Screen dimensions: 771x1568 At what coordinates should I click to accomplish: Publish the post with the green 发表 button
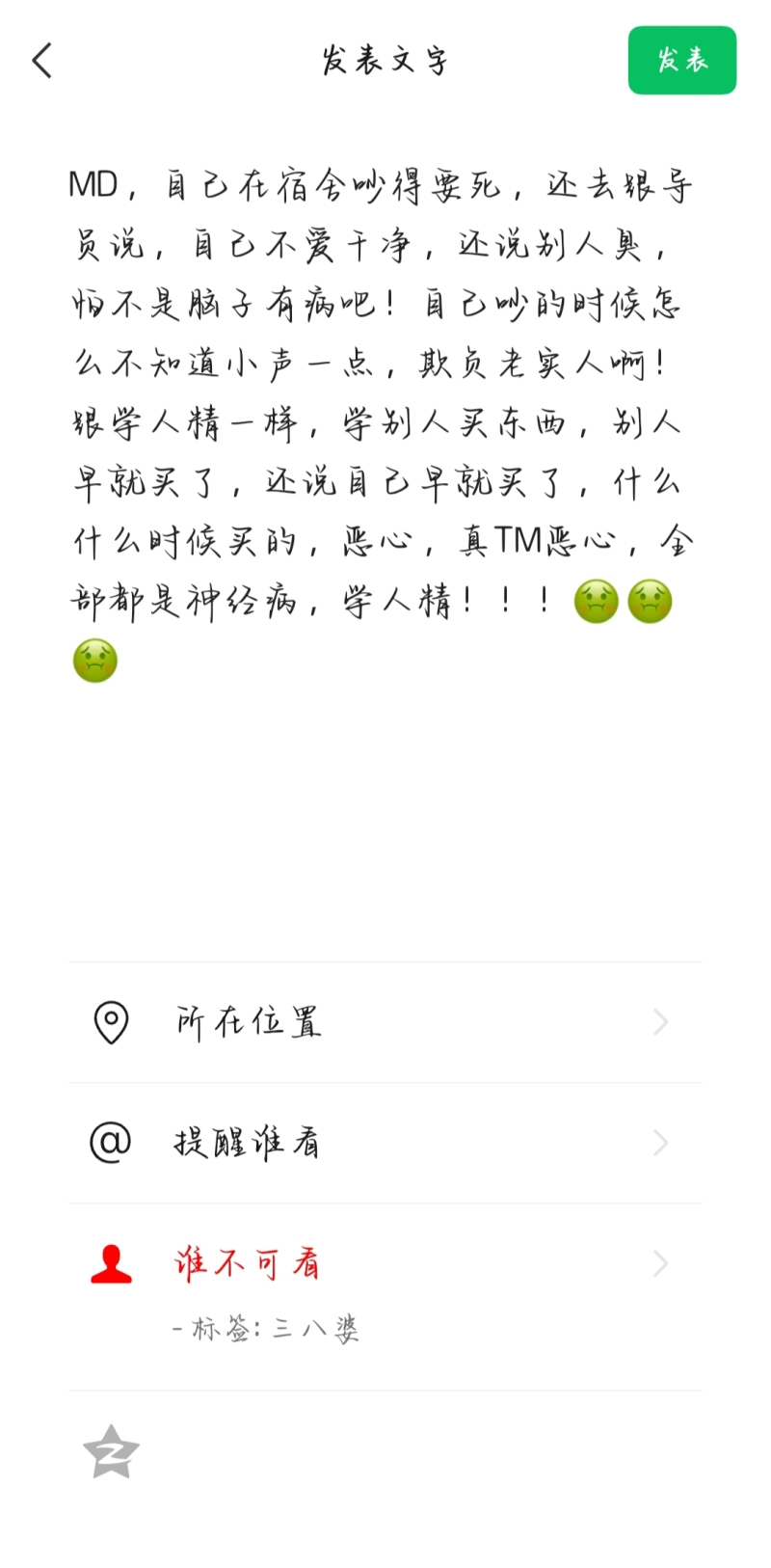681,61
